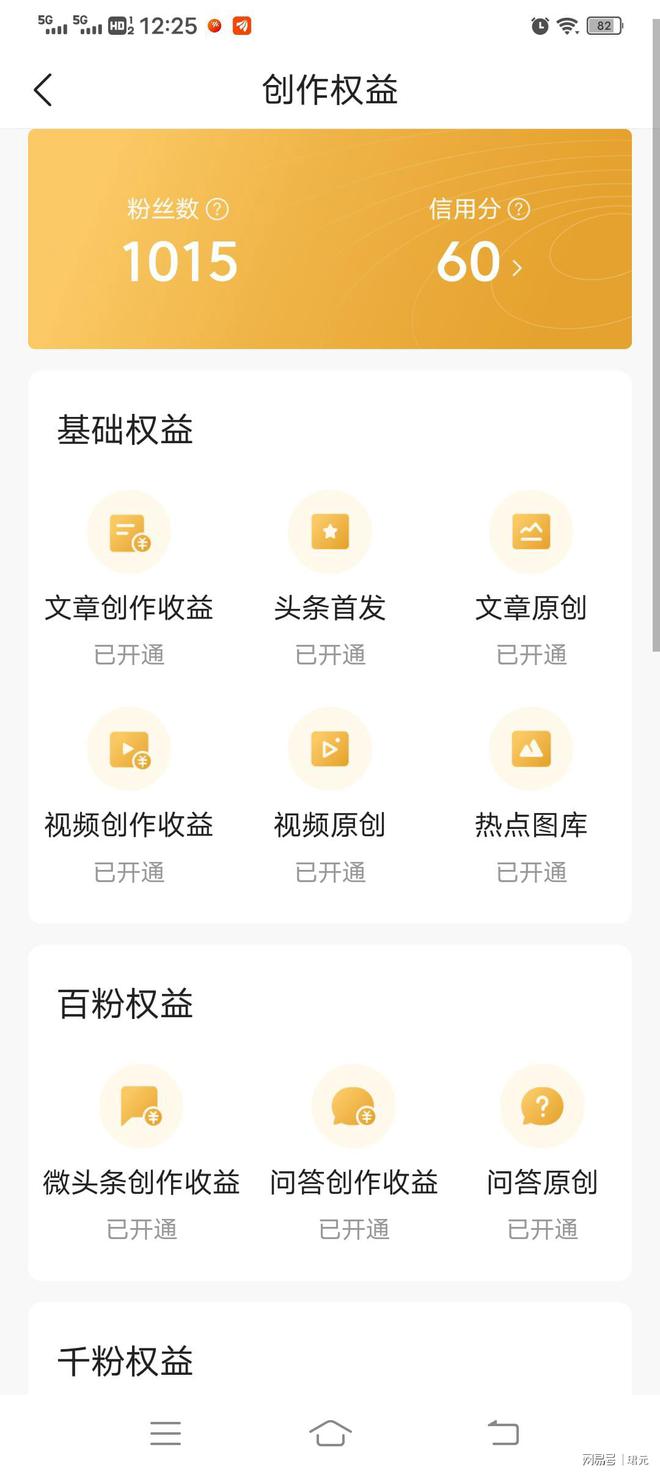Open 热点图库 benefit
660x1472 pixels.
[531, 796]
